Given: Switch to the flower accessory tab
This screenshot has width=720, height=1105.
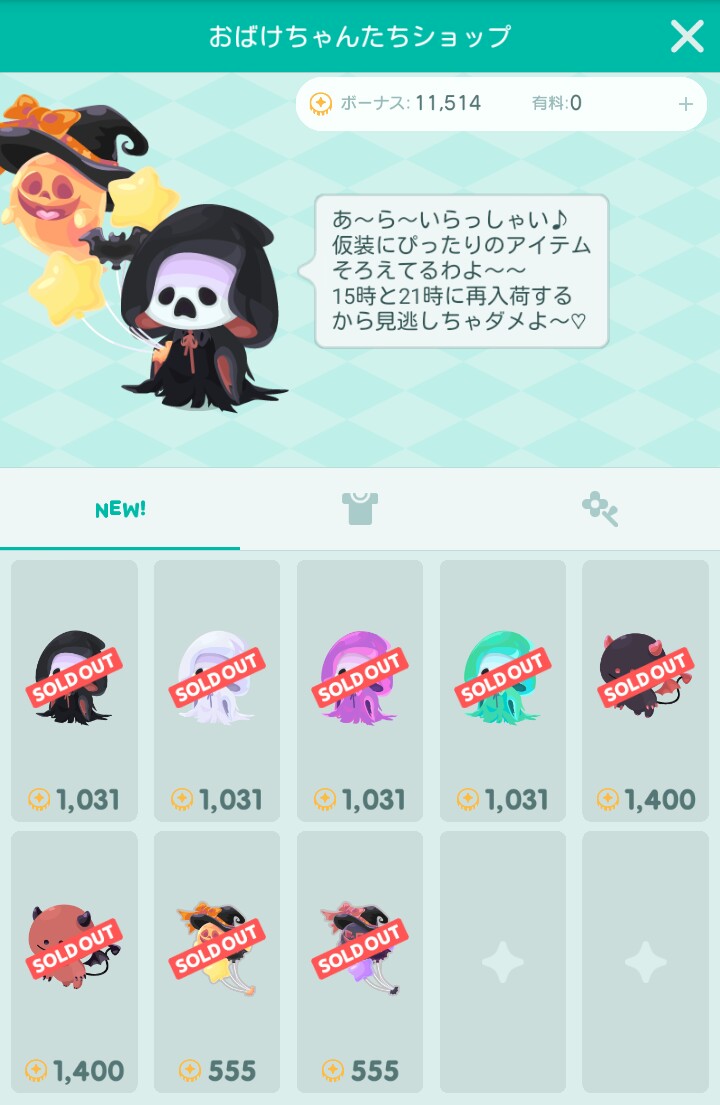Looking at the screenshot, I should click(x=600, y=509).
